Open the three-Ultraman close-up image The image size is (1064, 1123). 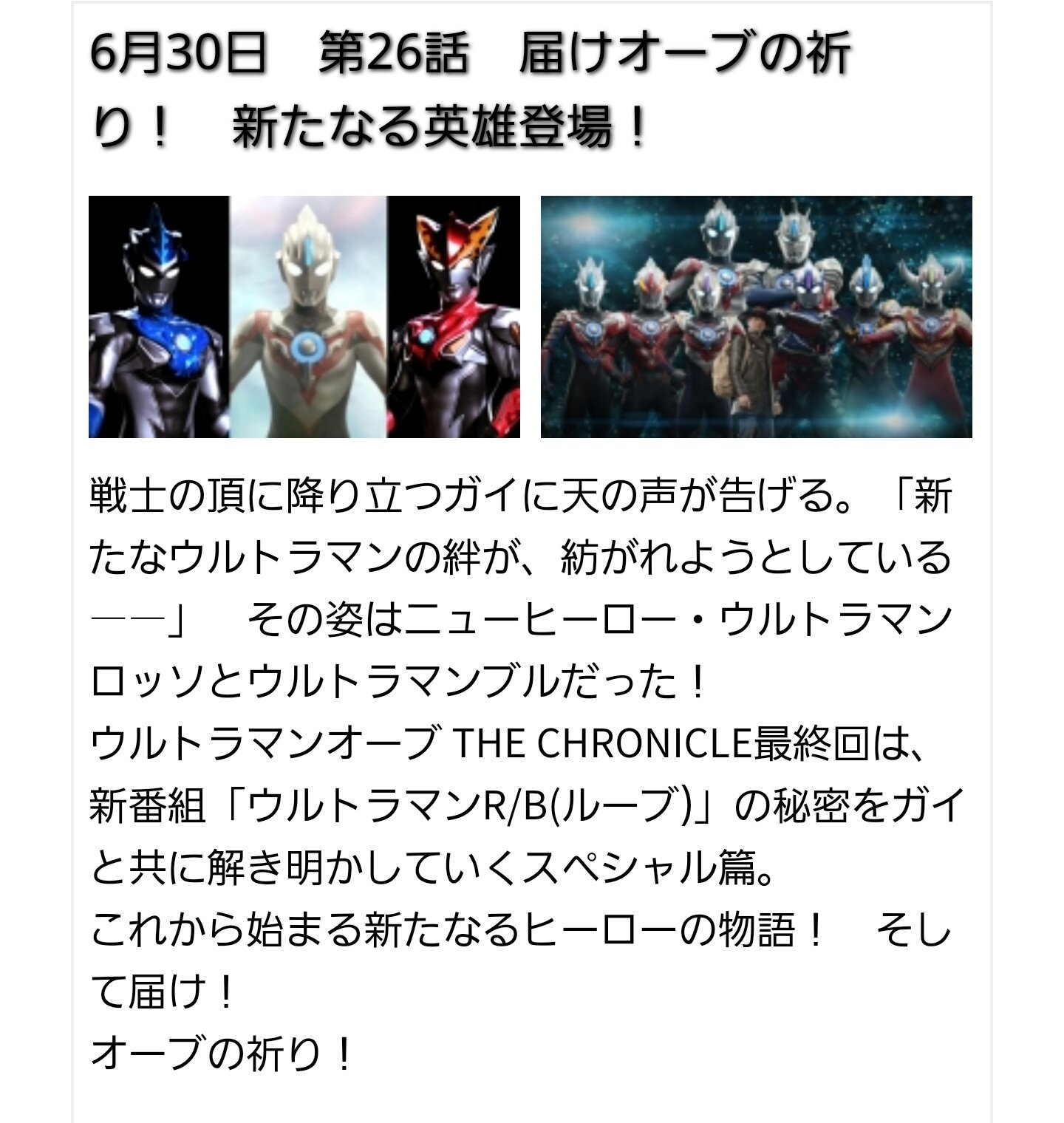[x=304, y=317]
